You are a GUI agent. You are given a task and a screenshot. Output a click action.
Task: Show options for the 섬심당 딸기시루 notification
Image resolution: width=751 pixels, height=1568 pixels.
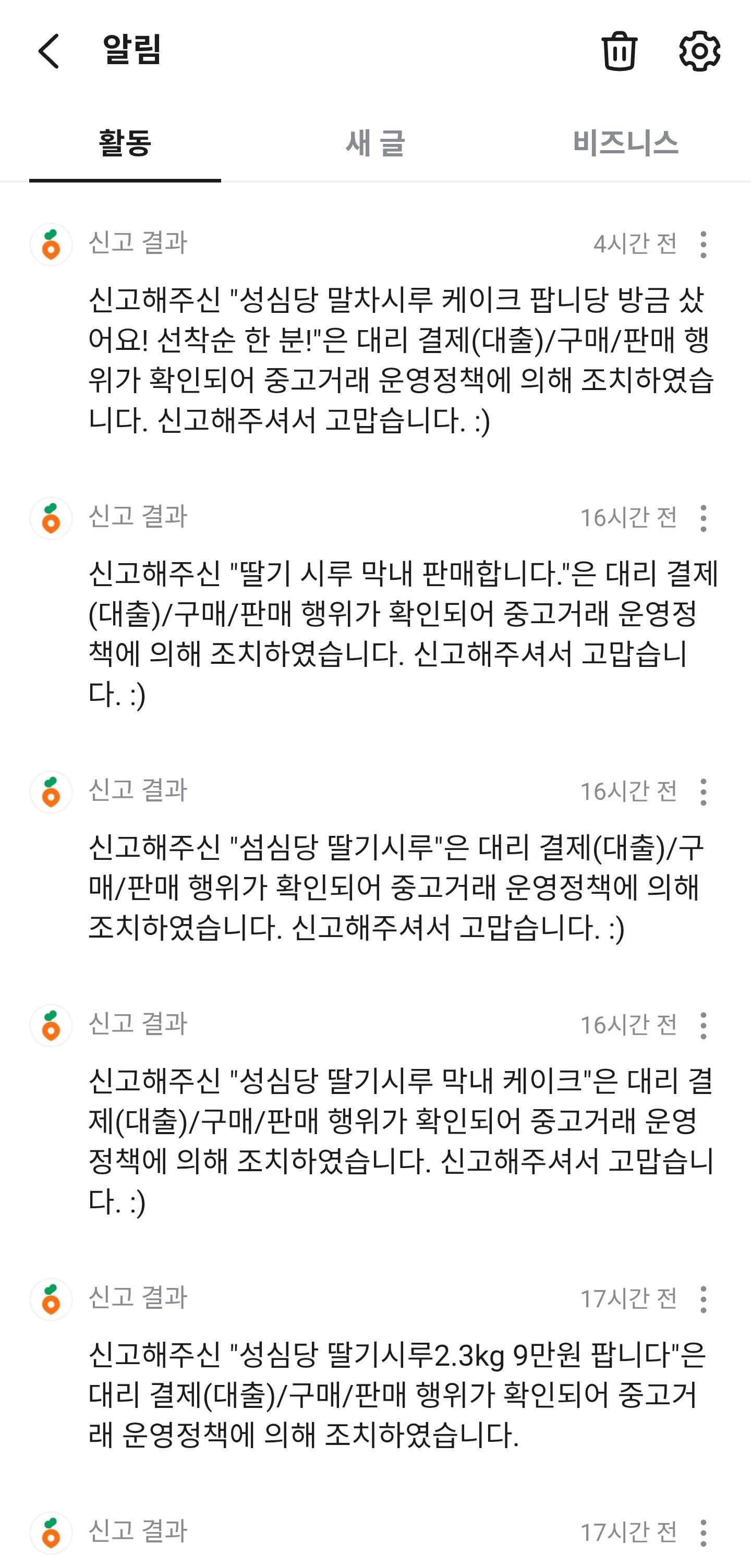tap(704, 793)
